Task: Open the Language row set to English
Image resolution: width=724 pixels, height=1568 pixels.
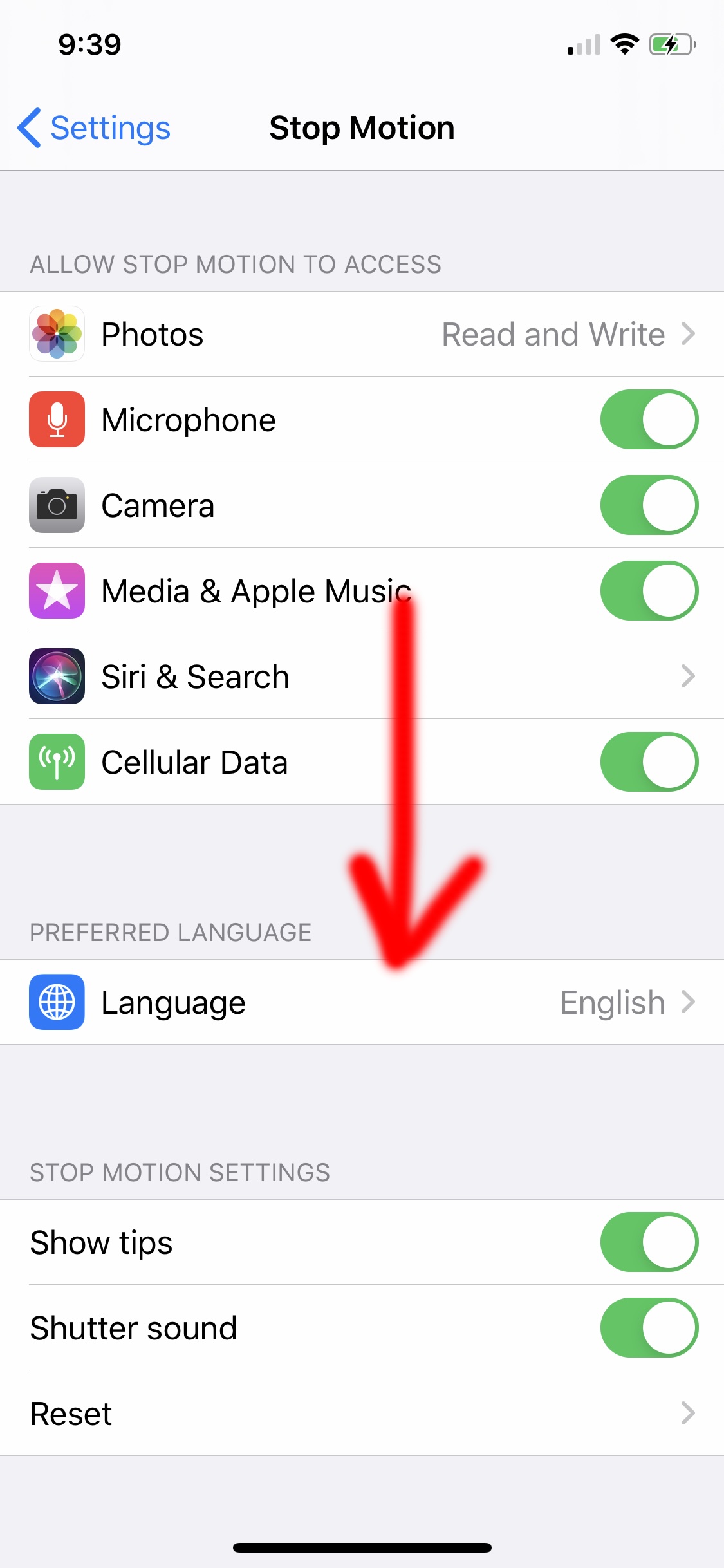Action: 362,1002
